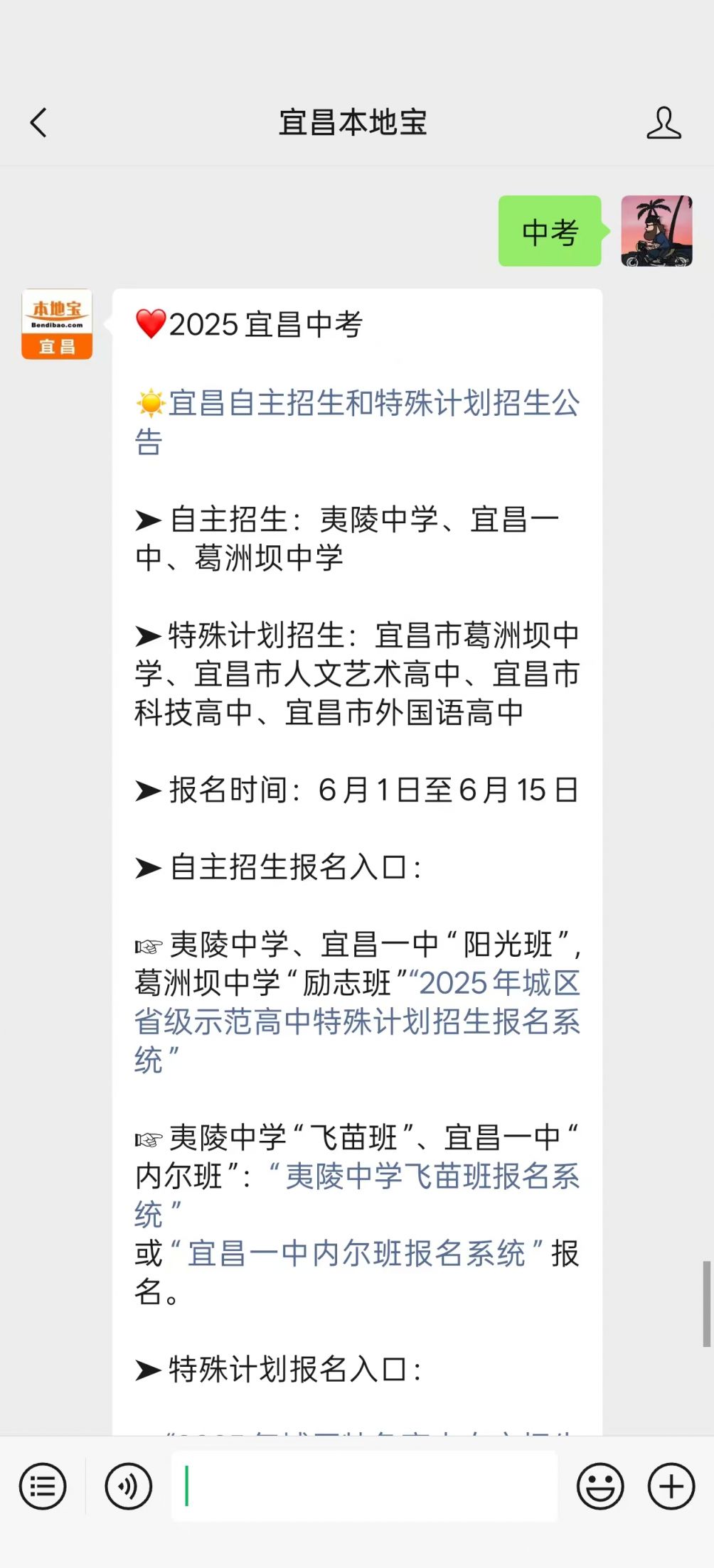The image size is (714, 1568).
Task: Open the plus attachments panel
Action: [x=671, y=1486]
